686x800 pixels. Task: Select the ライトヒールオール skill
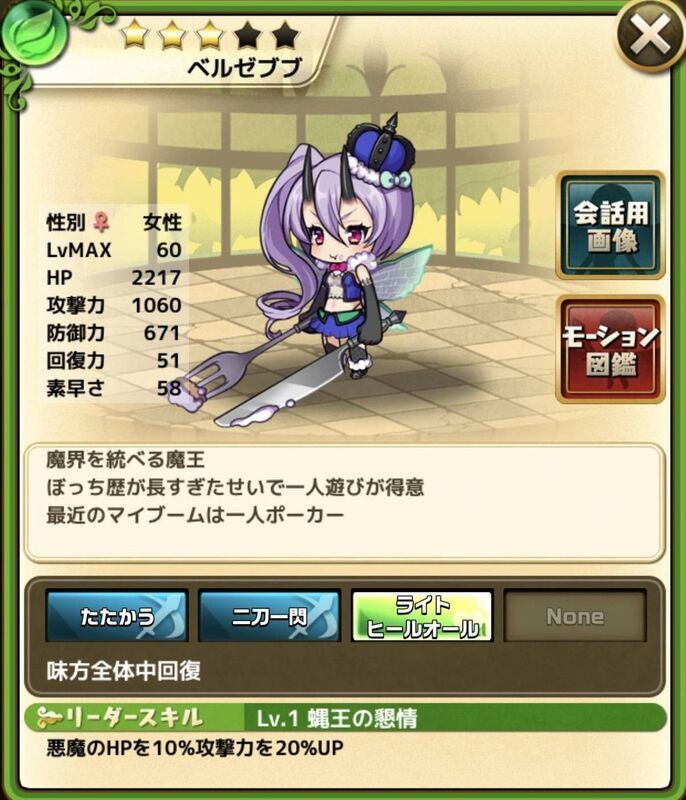click(x=422, y=616)
